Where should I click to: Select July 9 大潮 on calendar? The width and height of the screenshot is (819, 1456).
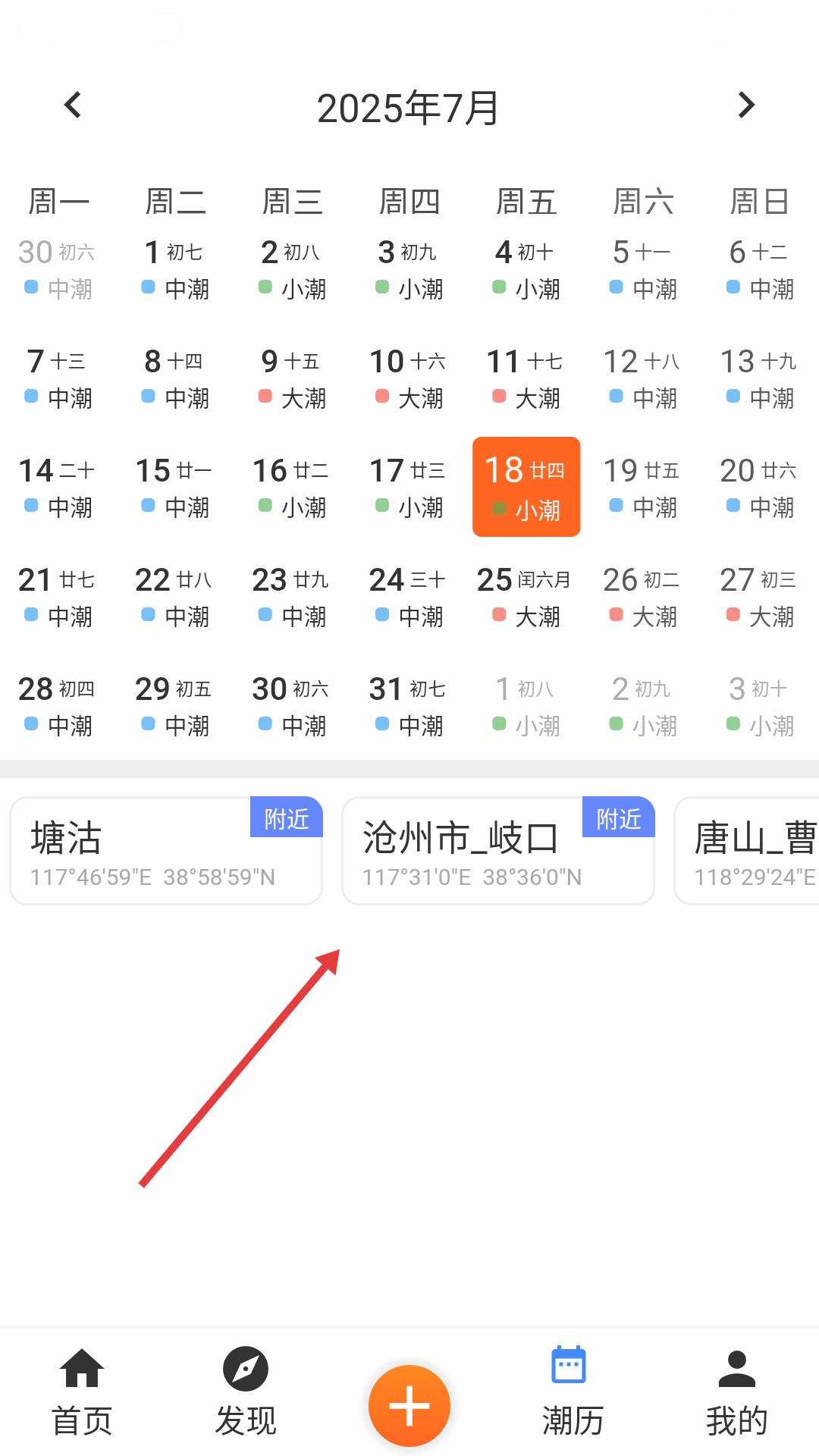[x=293, y=378]
